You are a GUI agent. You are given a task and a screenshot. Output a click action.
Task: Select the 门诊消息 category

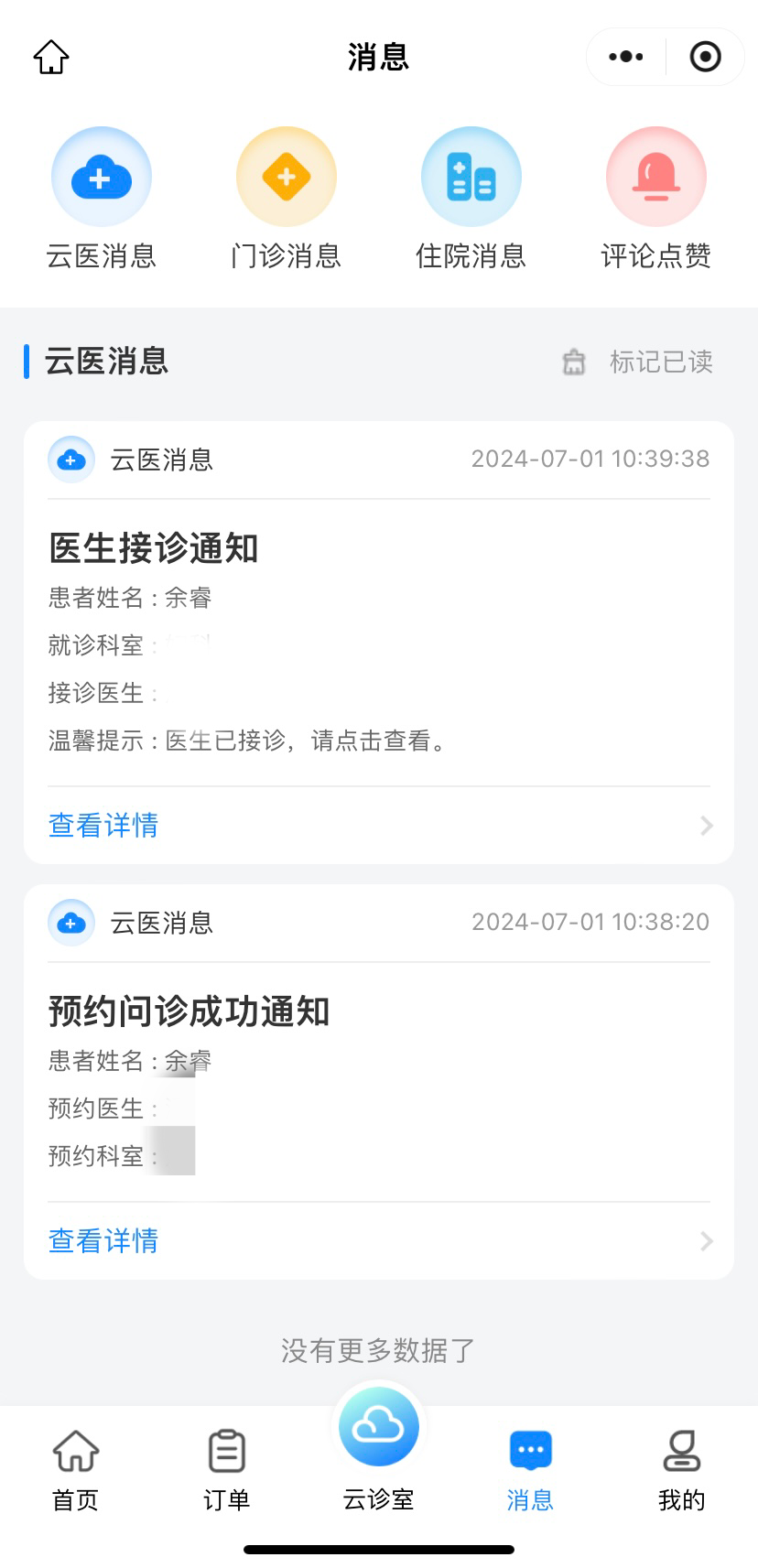[286, 199]
